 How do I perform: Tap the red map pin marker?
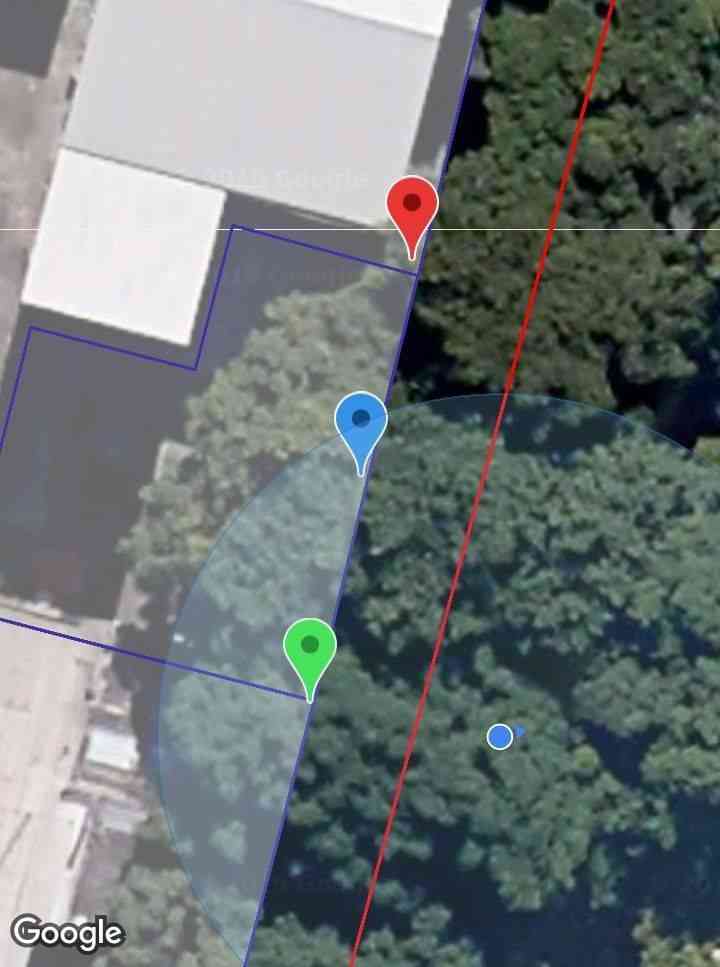412,208
